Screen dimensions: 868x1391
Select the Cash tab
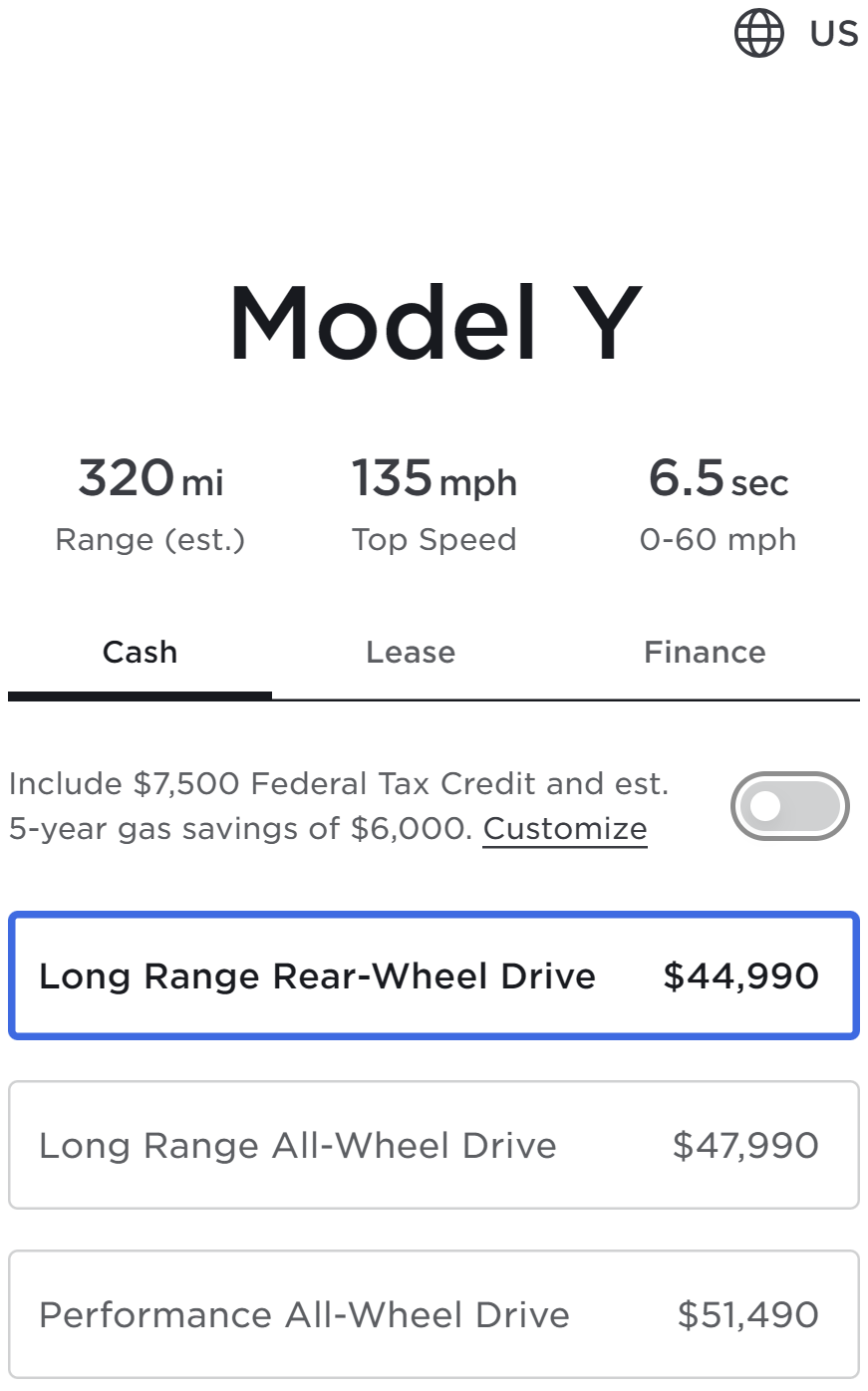(x=140, y=653)
